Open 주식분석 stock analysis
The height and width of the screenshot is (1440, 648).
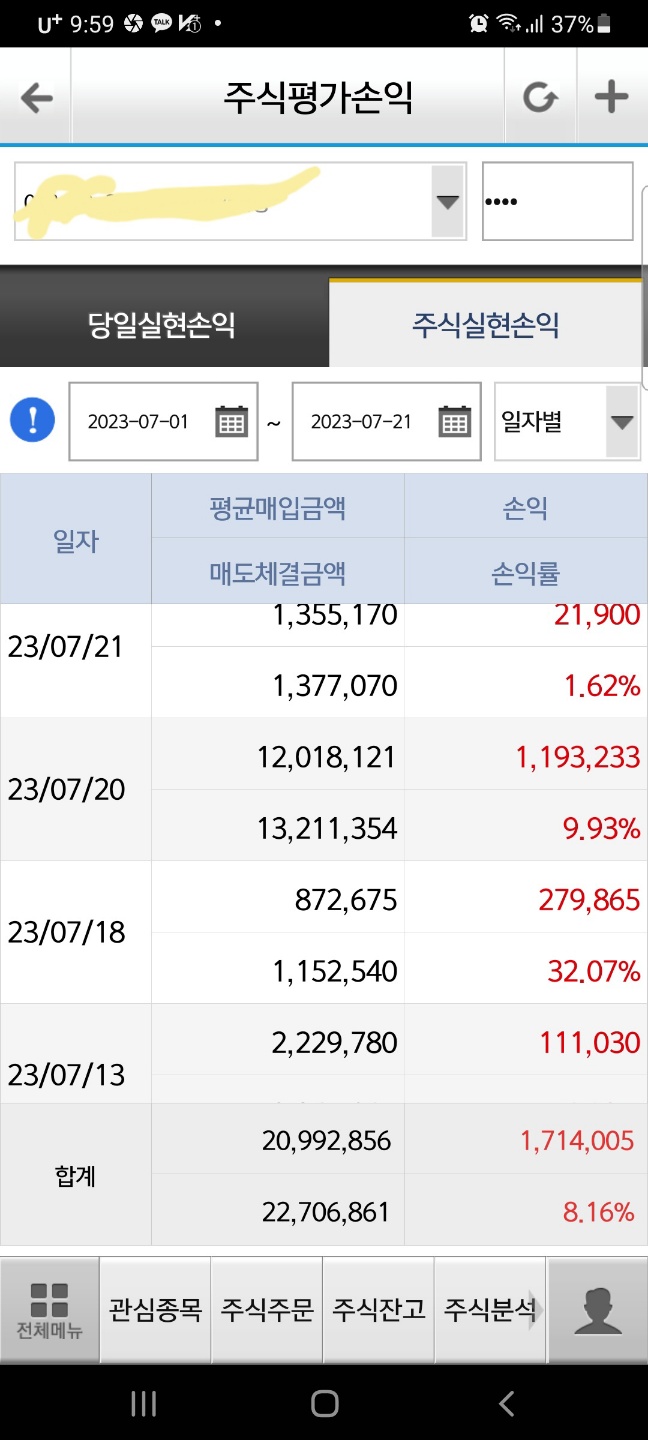490,1310
